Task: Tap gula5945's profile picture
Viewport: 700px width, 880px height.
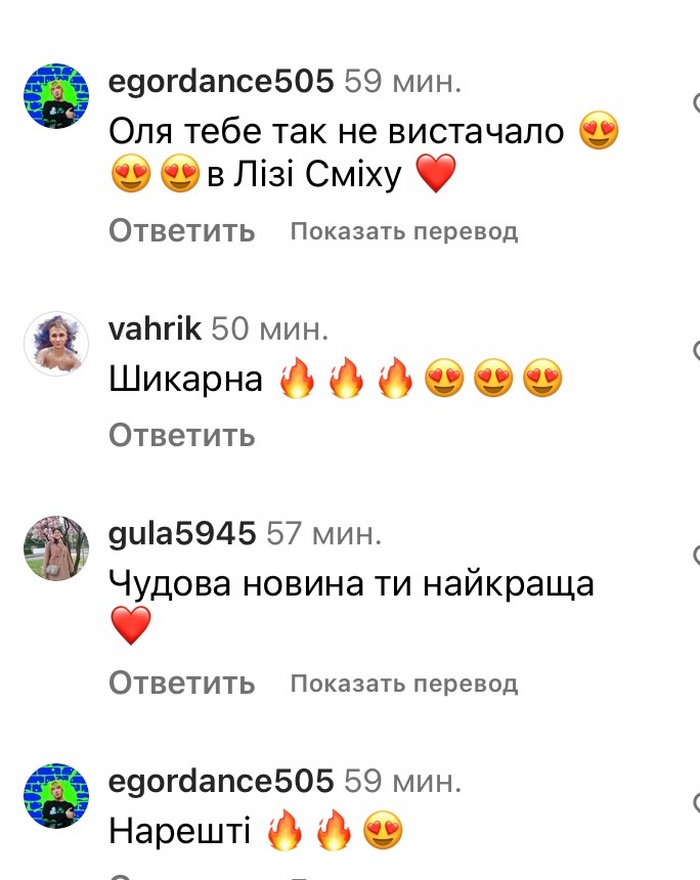Action: (57, 549)
